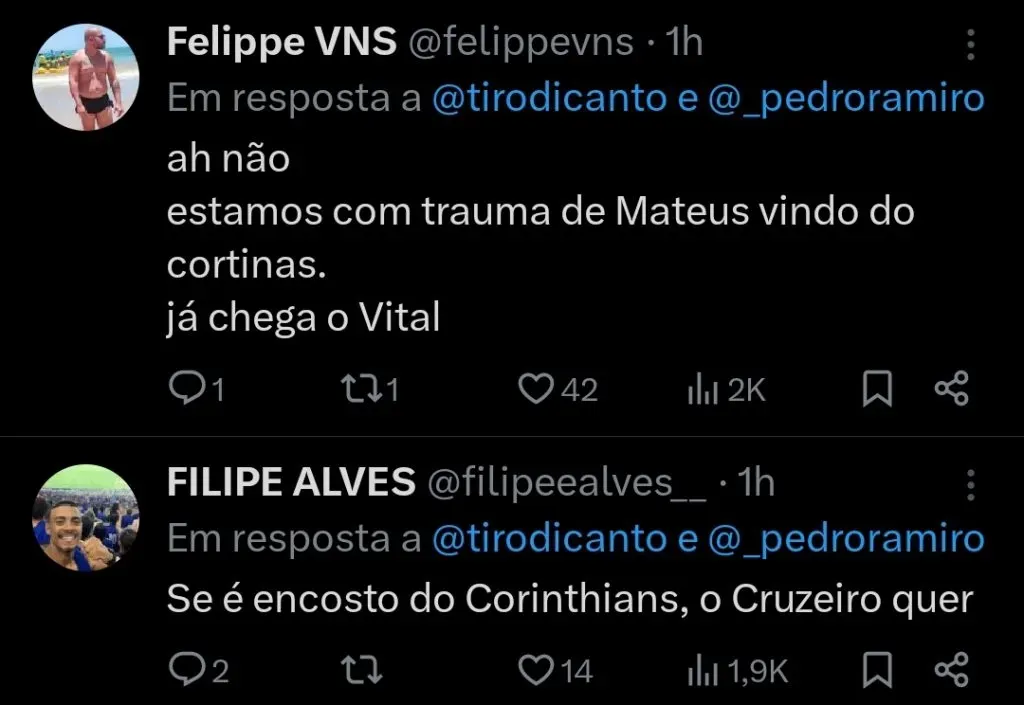Open overflow menu on FILIPE ALVES's tweet

click(973, 485)
